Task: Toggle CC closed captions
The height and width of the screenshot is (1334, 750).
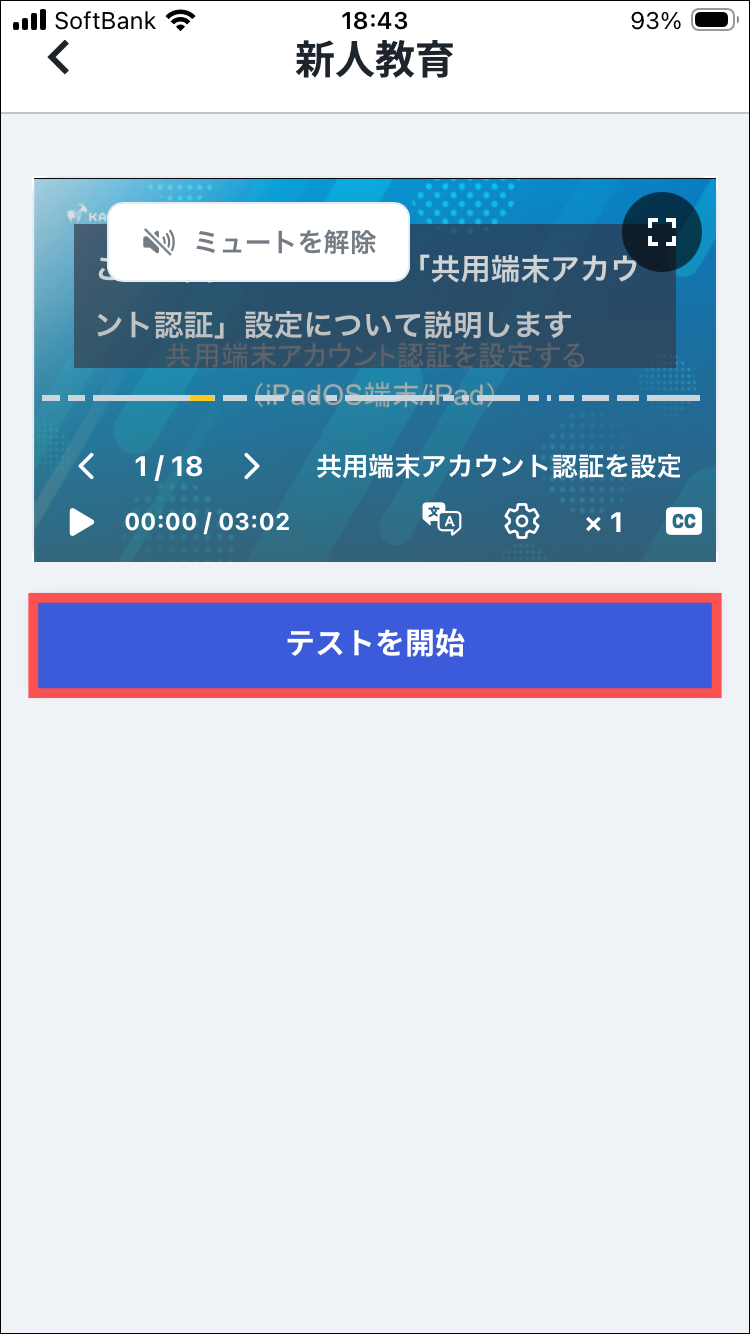Action: pyautogui.click(x=684, y=522)
